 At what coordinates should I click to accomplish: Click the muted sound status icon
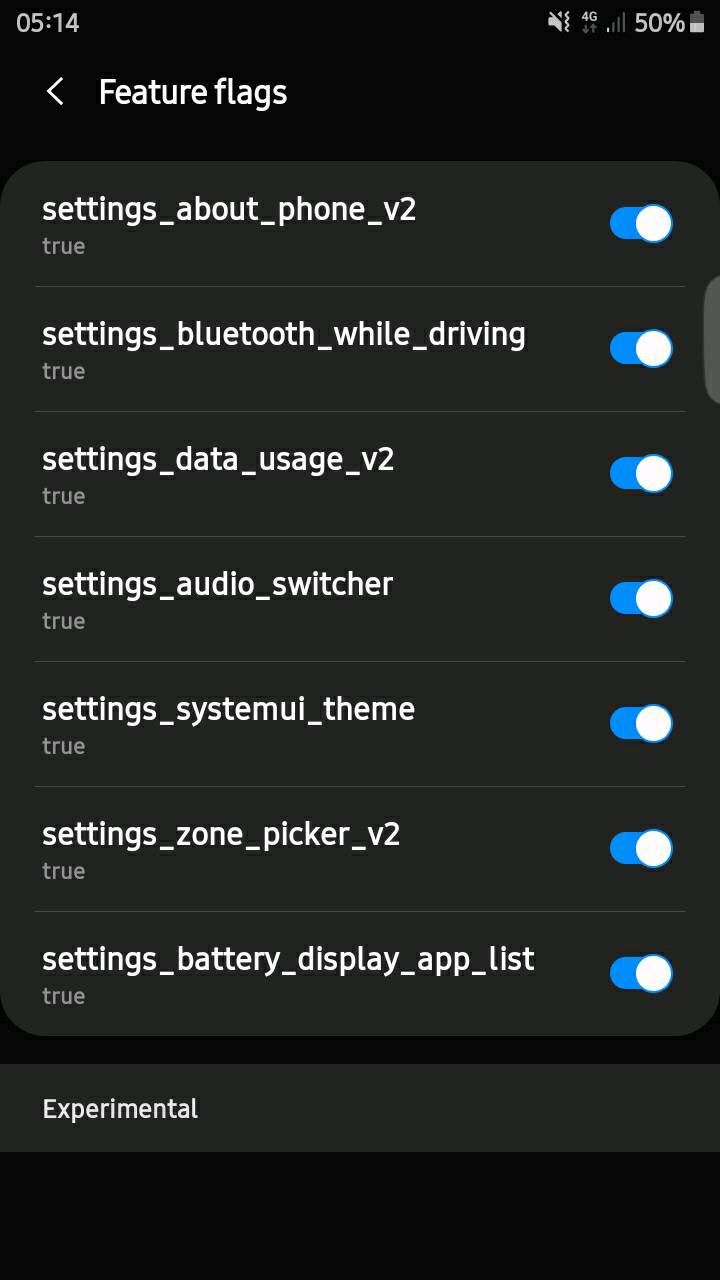pos(557,22)
